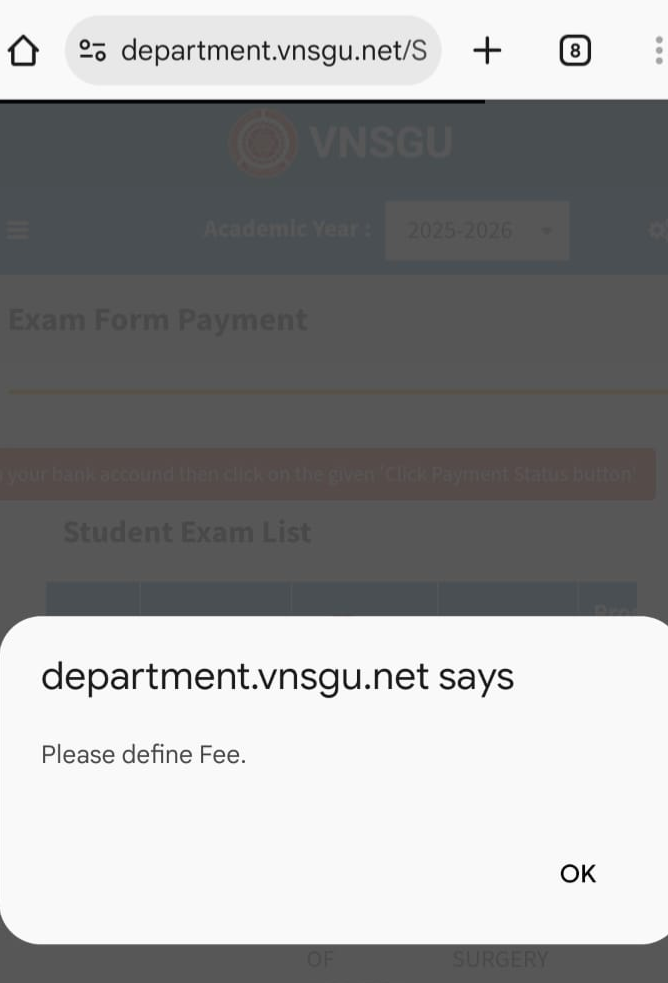Tap the address bar URL
The width and height of the screenshot is (668, 983).
273,50
